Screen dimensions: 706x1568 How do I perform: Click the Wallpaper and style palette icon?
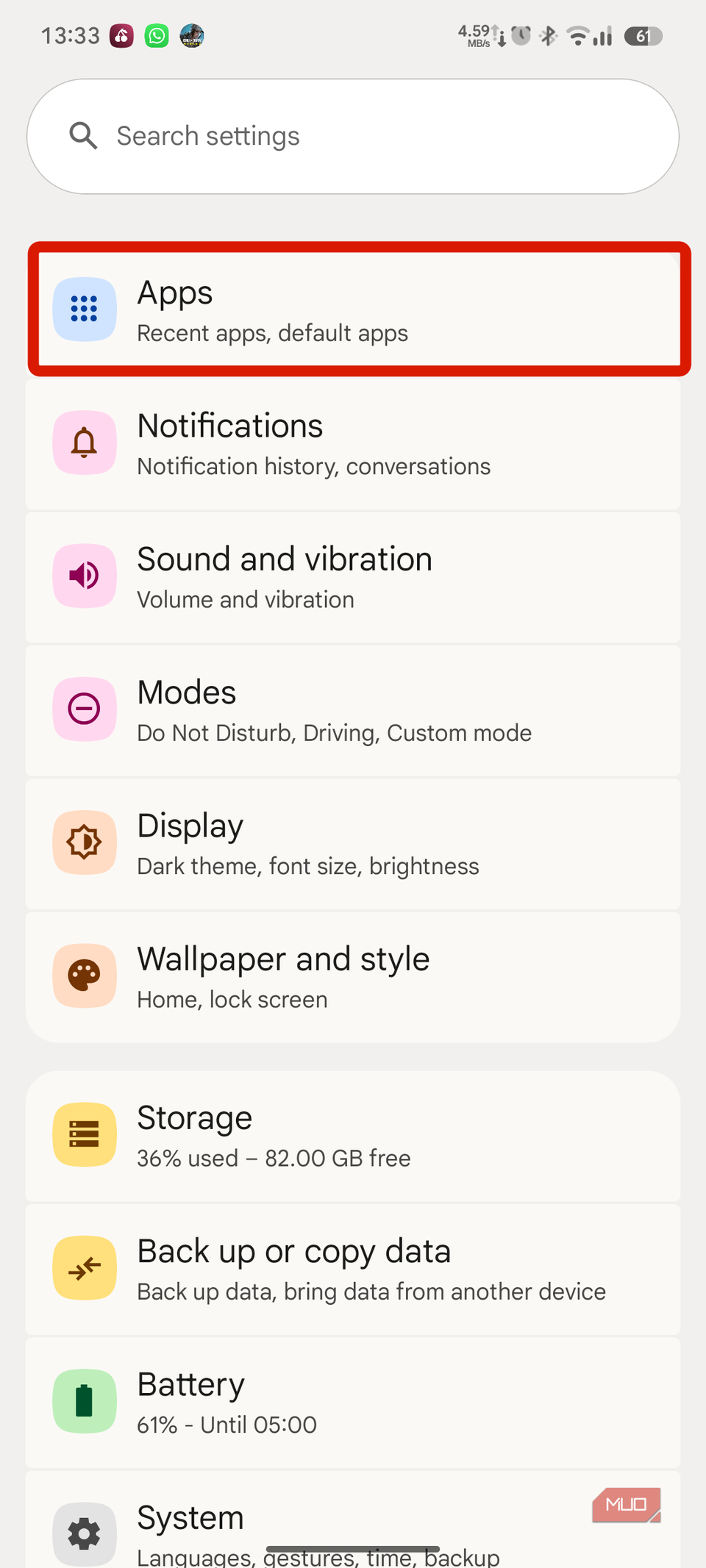[84, 975]
